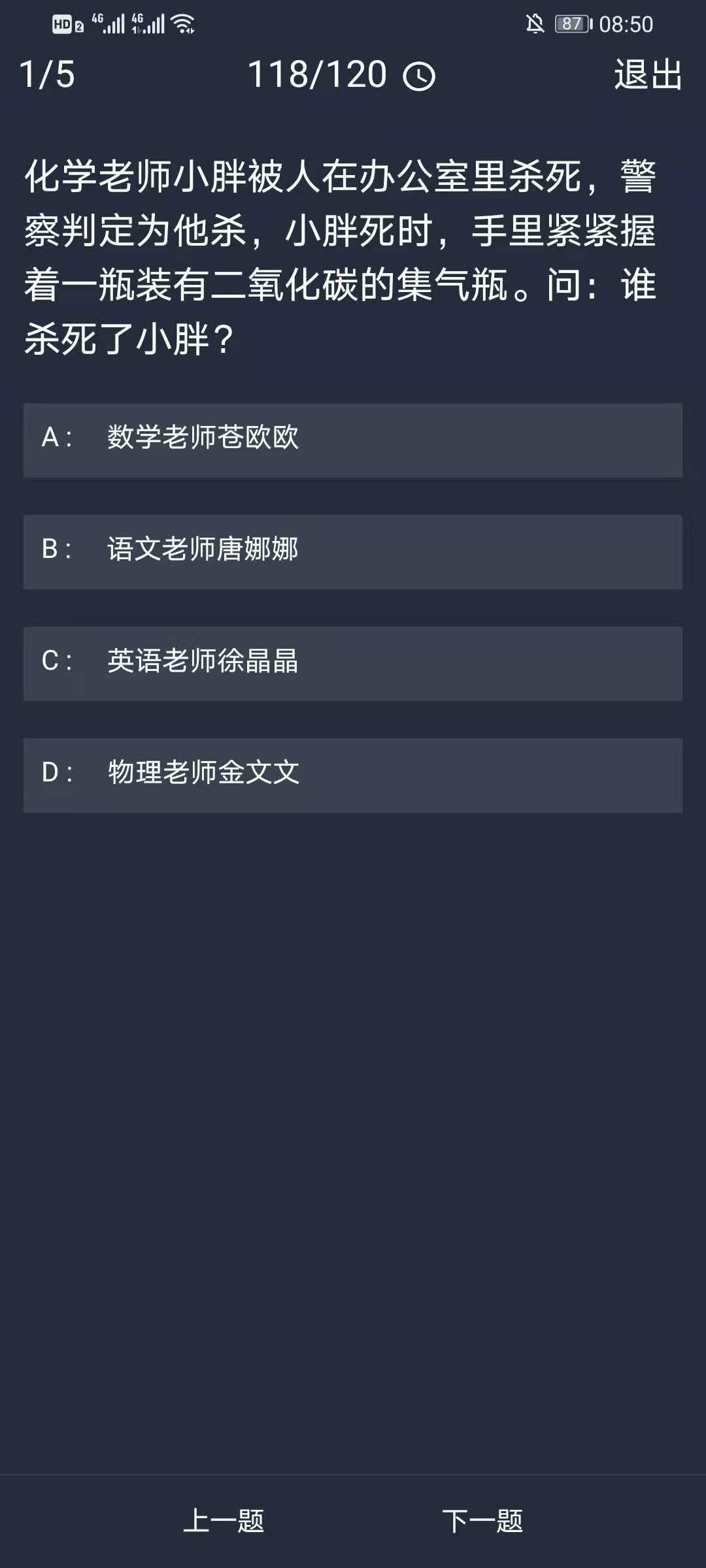
Task: Tap 退出 to exit the quiz
Action: 648,74
